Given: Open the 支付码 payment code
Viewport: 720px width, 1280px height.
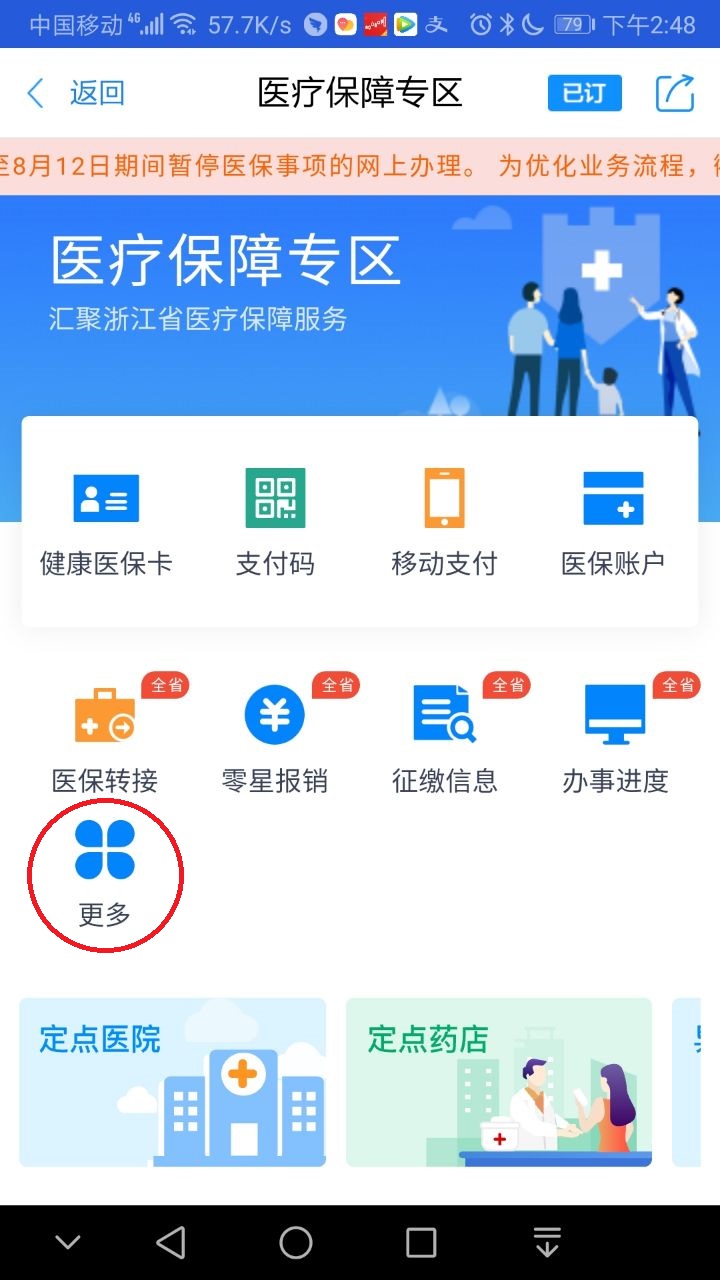Looking at the screenshot, I should tap(275, 522).
